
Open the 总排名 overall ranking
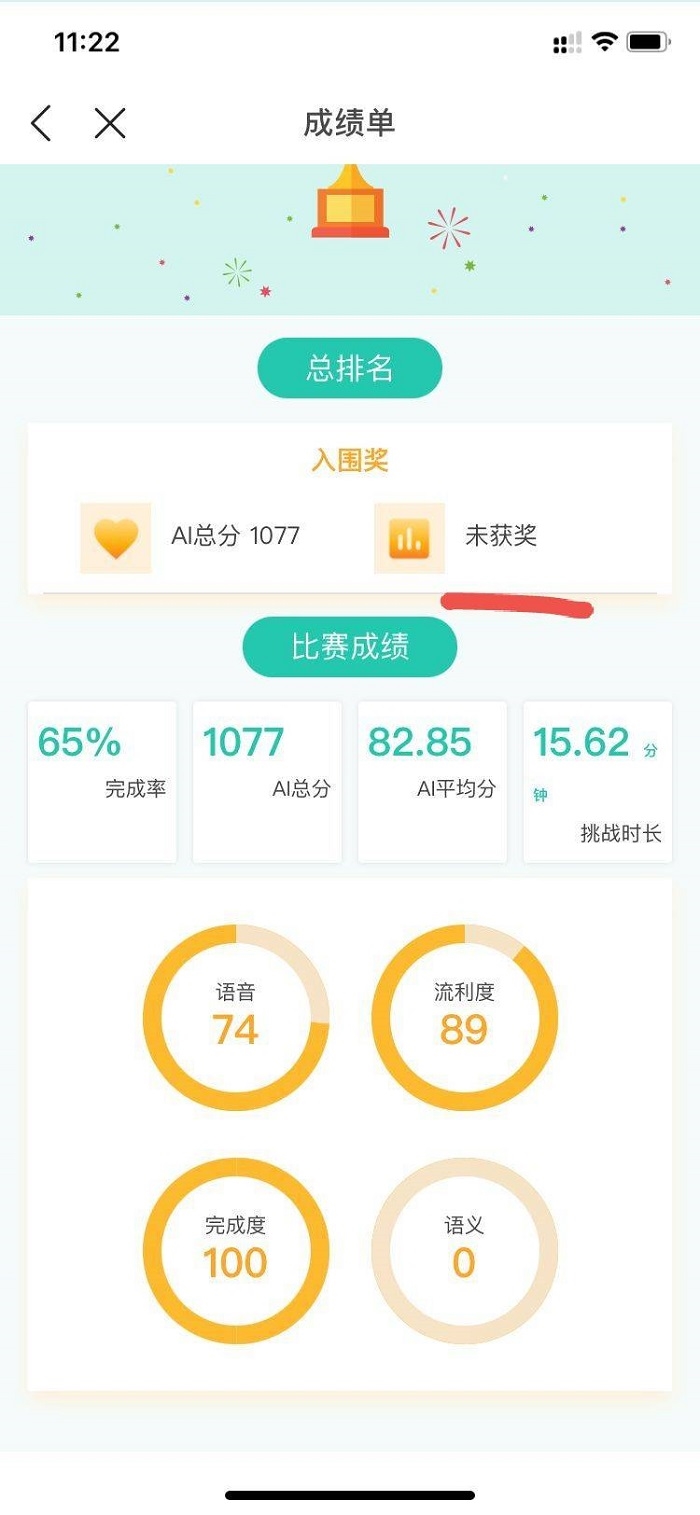click(349, 369)
